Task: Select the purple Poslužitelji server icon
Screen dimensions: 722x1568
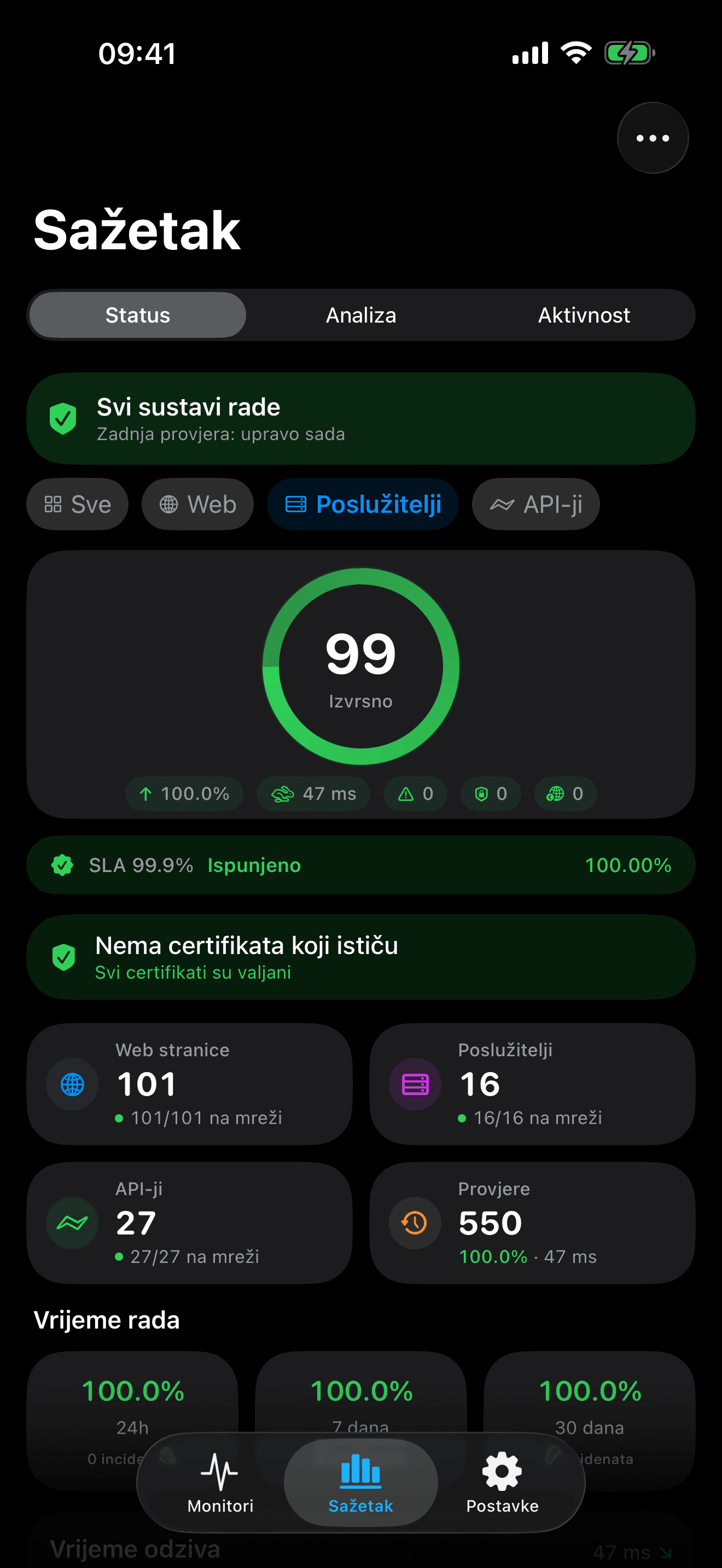Action: 414,1084
